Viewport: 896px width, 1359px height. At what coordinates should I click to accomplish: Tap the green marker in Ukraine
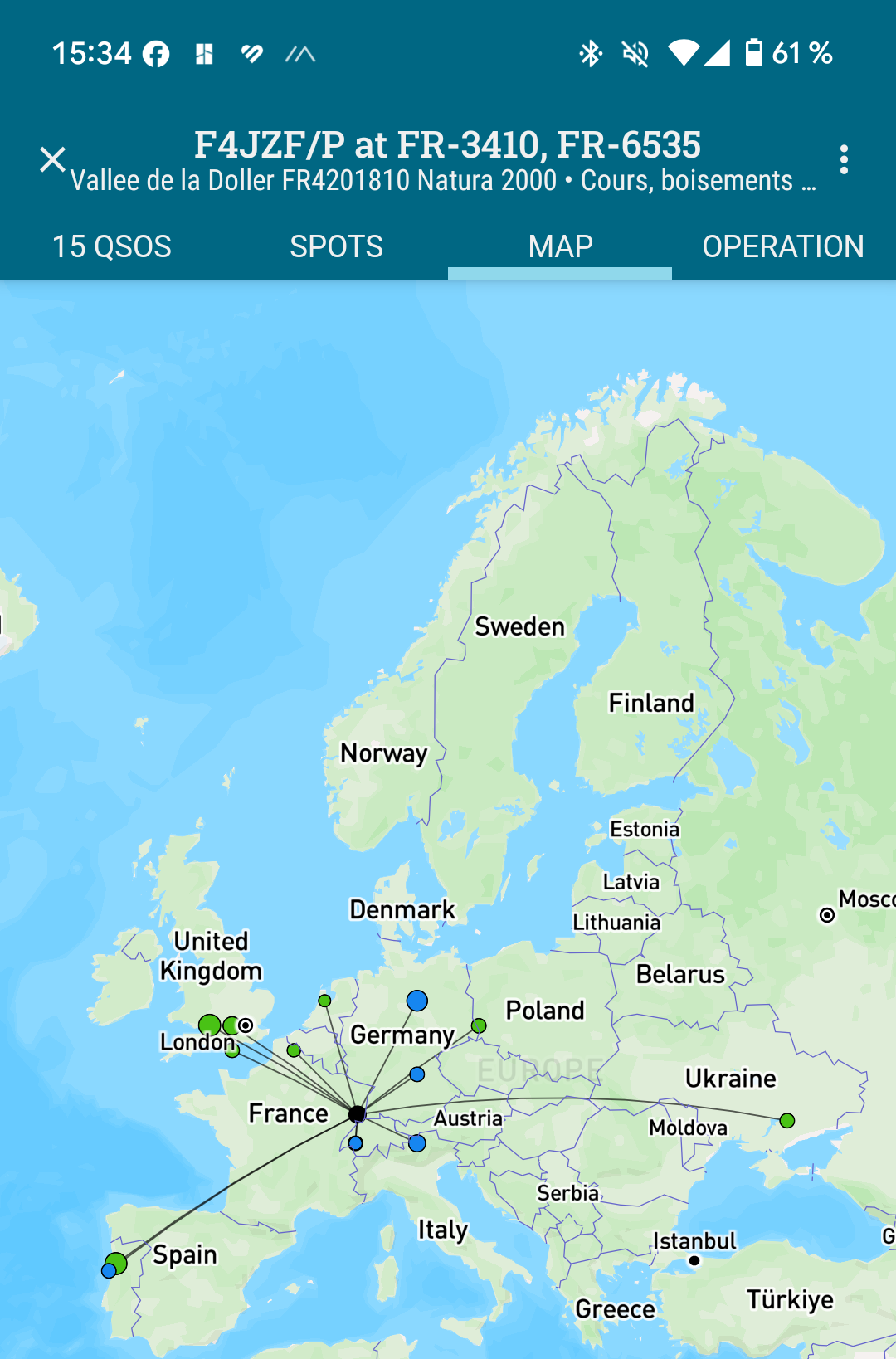pos(787,1121)
